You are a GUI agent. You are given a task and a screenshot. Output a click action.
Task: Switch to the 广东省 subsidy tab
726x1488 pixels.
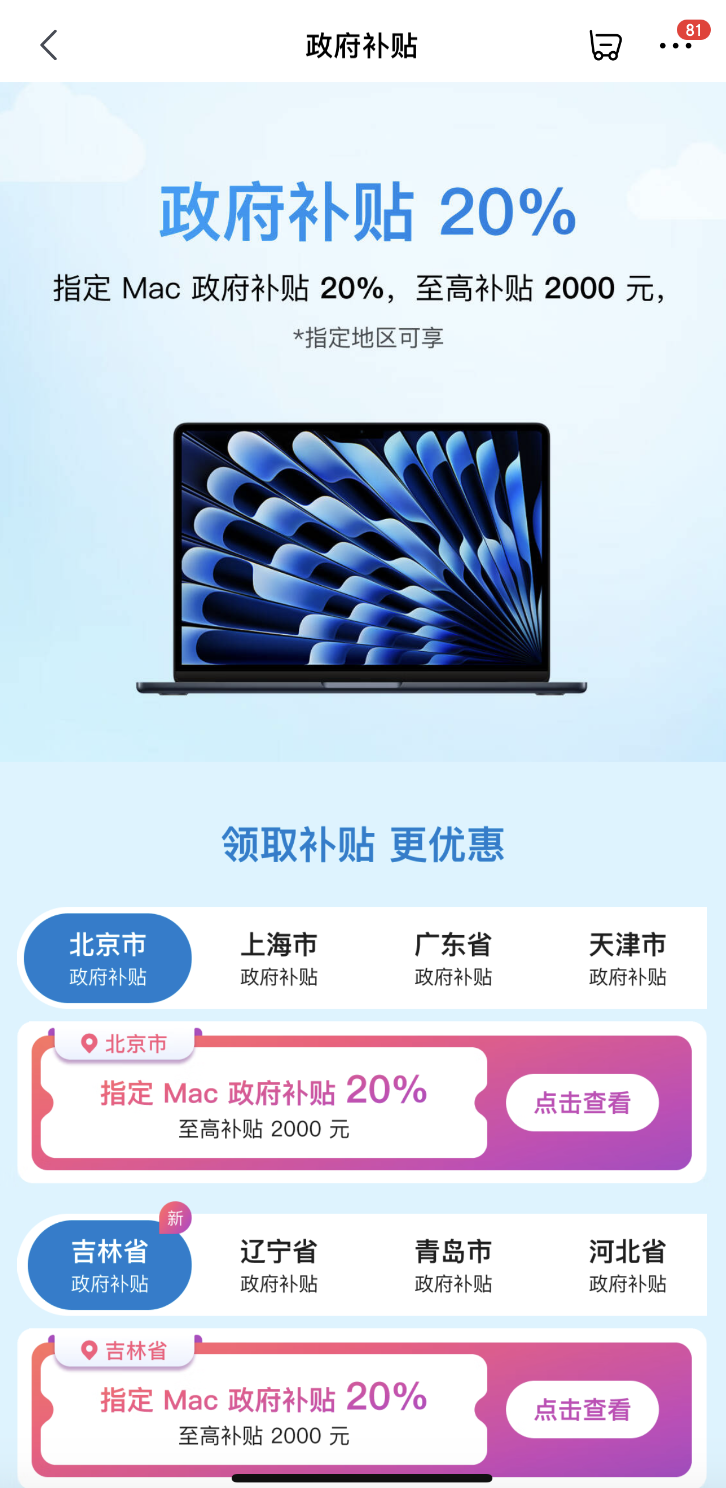pos(453,958)
